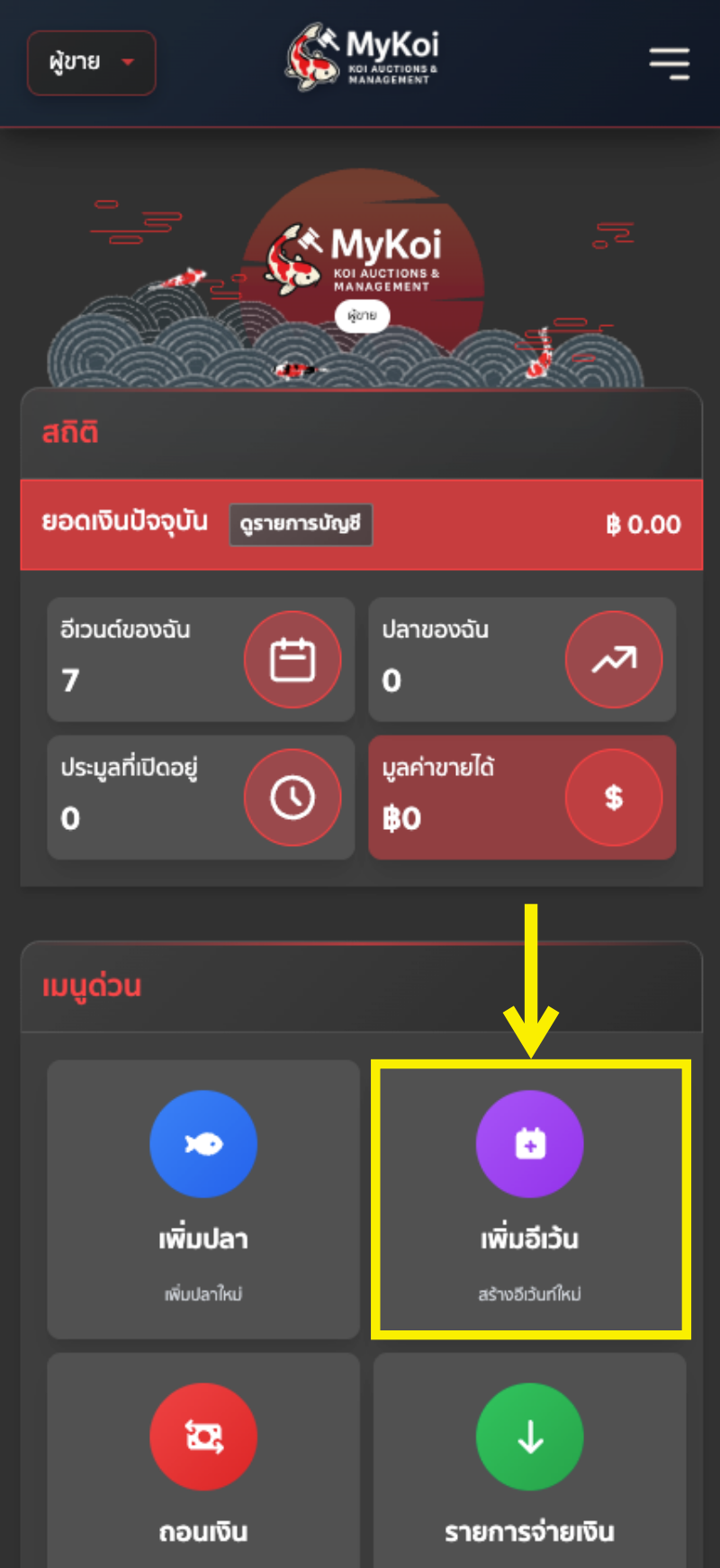Tap the ดูรายการบัญชี button

click(x=301, y=525)
